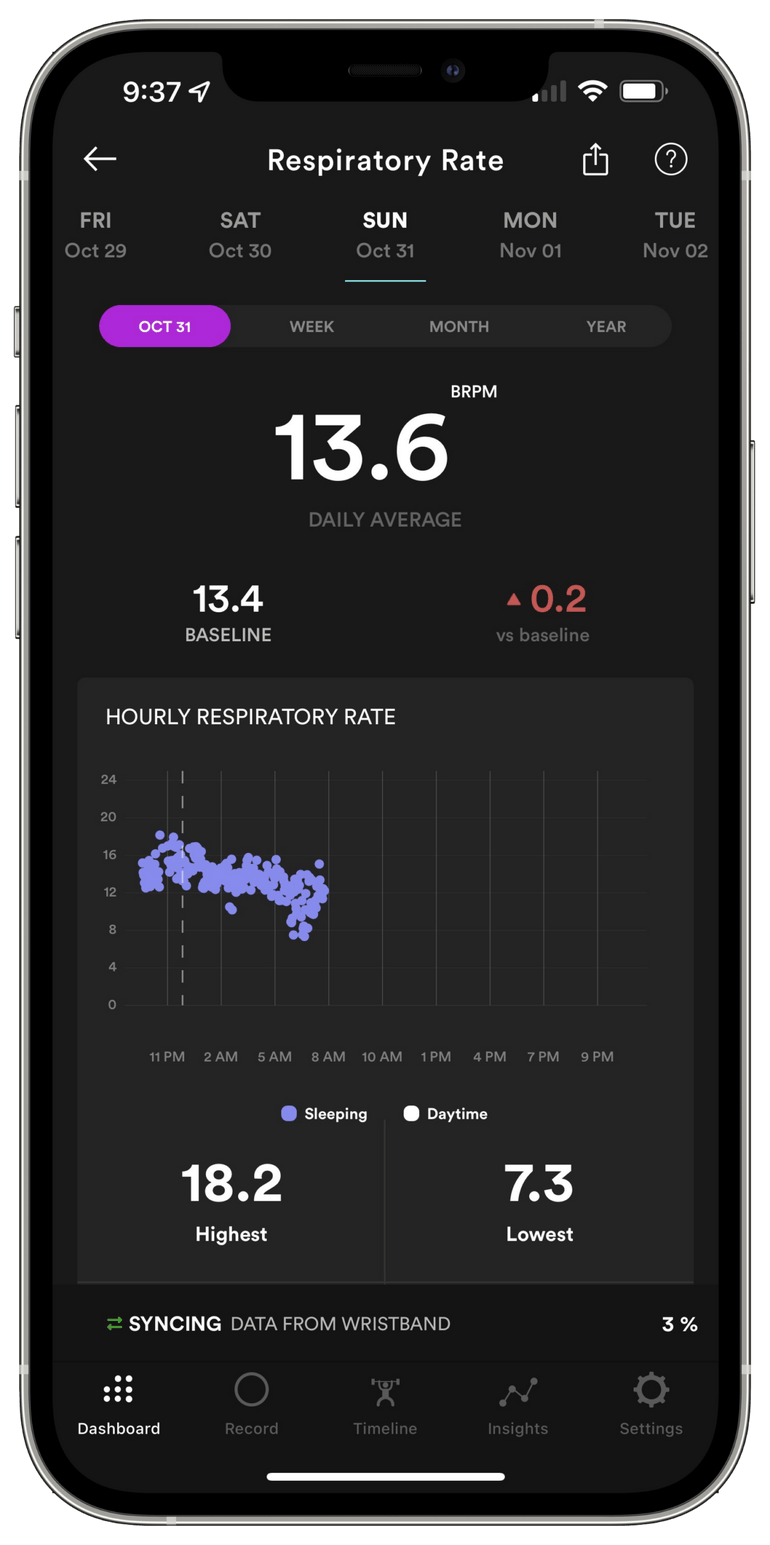Select Saturday Oct 30
This screenshot has width=770, height=1545.
coord(240,235)
